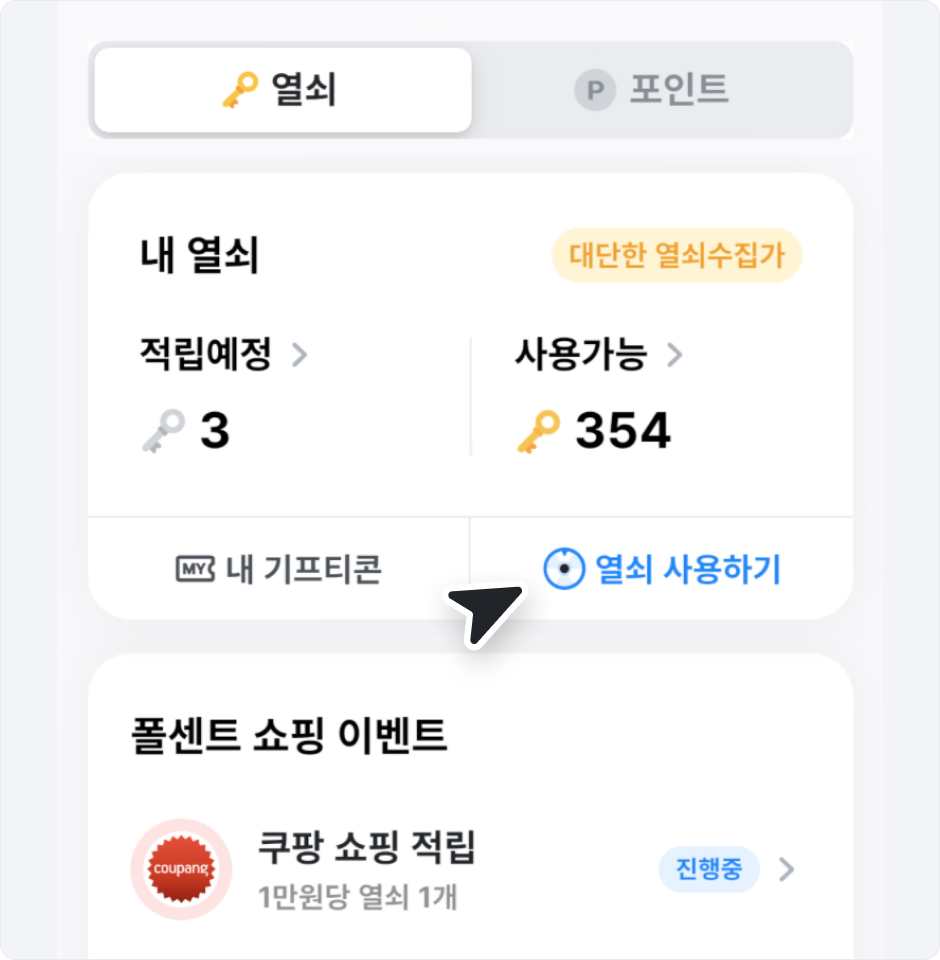View 사용가능 keys details

598,355
